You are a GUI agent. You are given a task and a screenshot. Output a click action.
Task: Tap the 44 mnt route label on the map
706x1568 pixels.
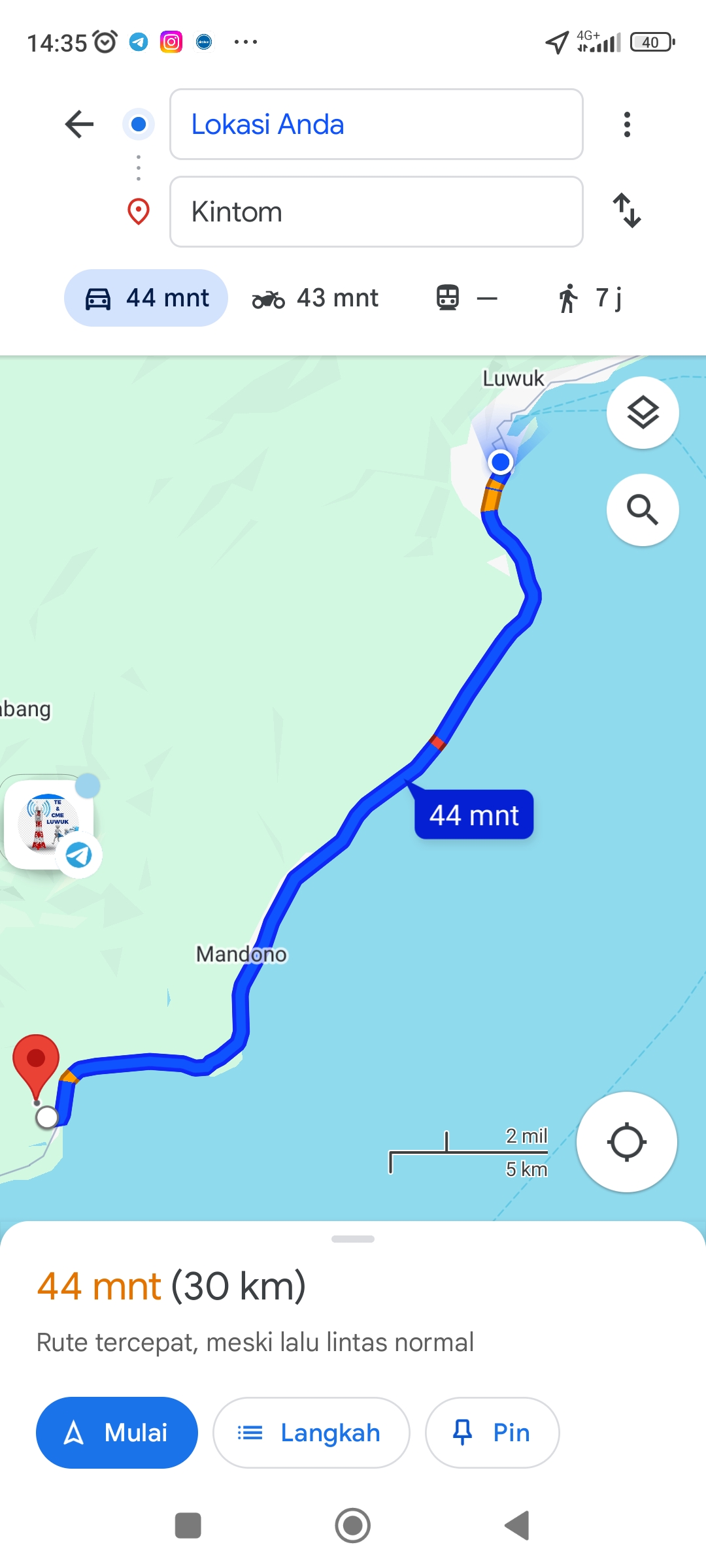474,815
